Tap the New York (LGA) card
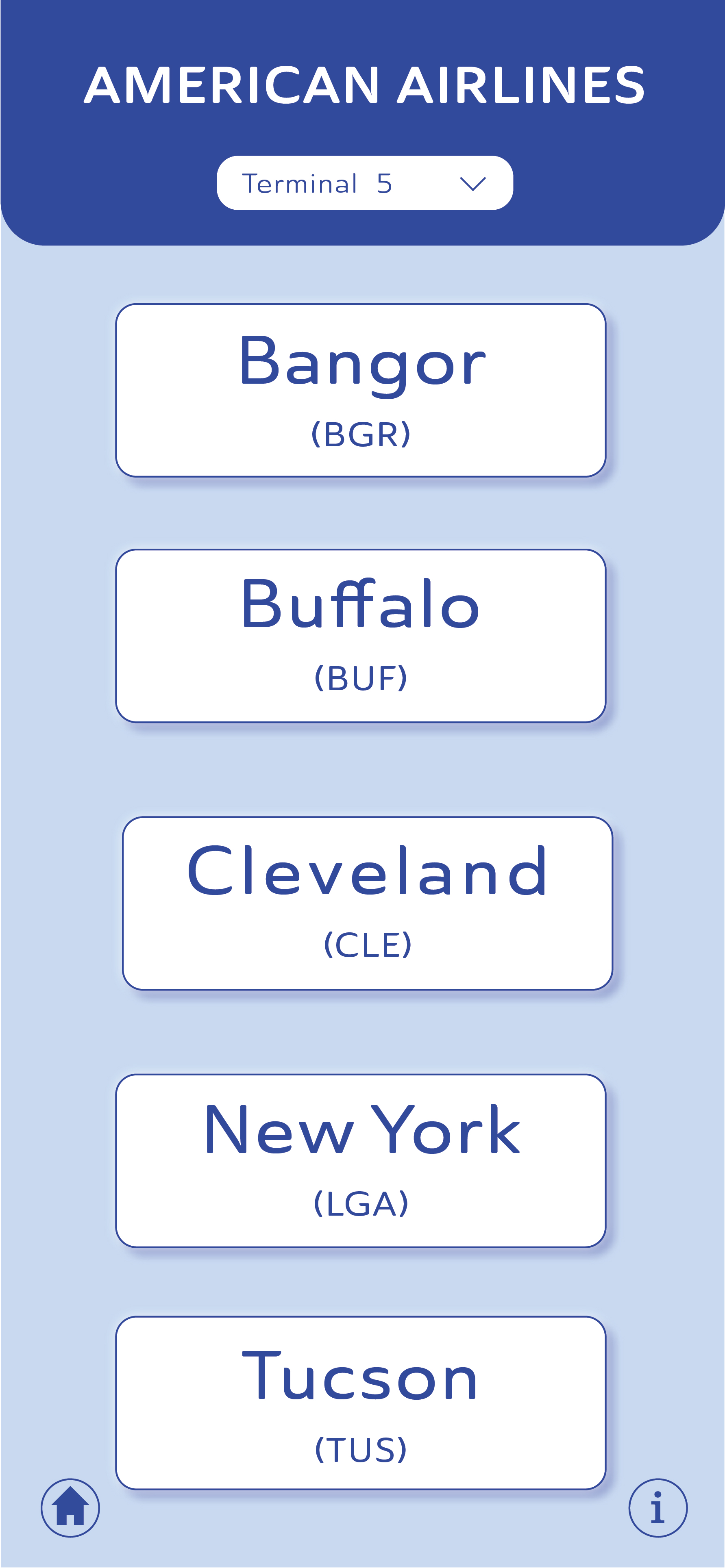The height and width of the screenshot is (1568, 725). coord(360,1161)
